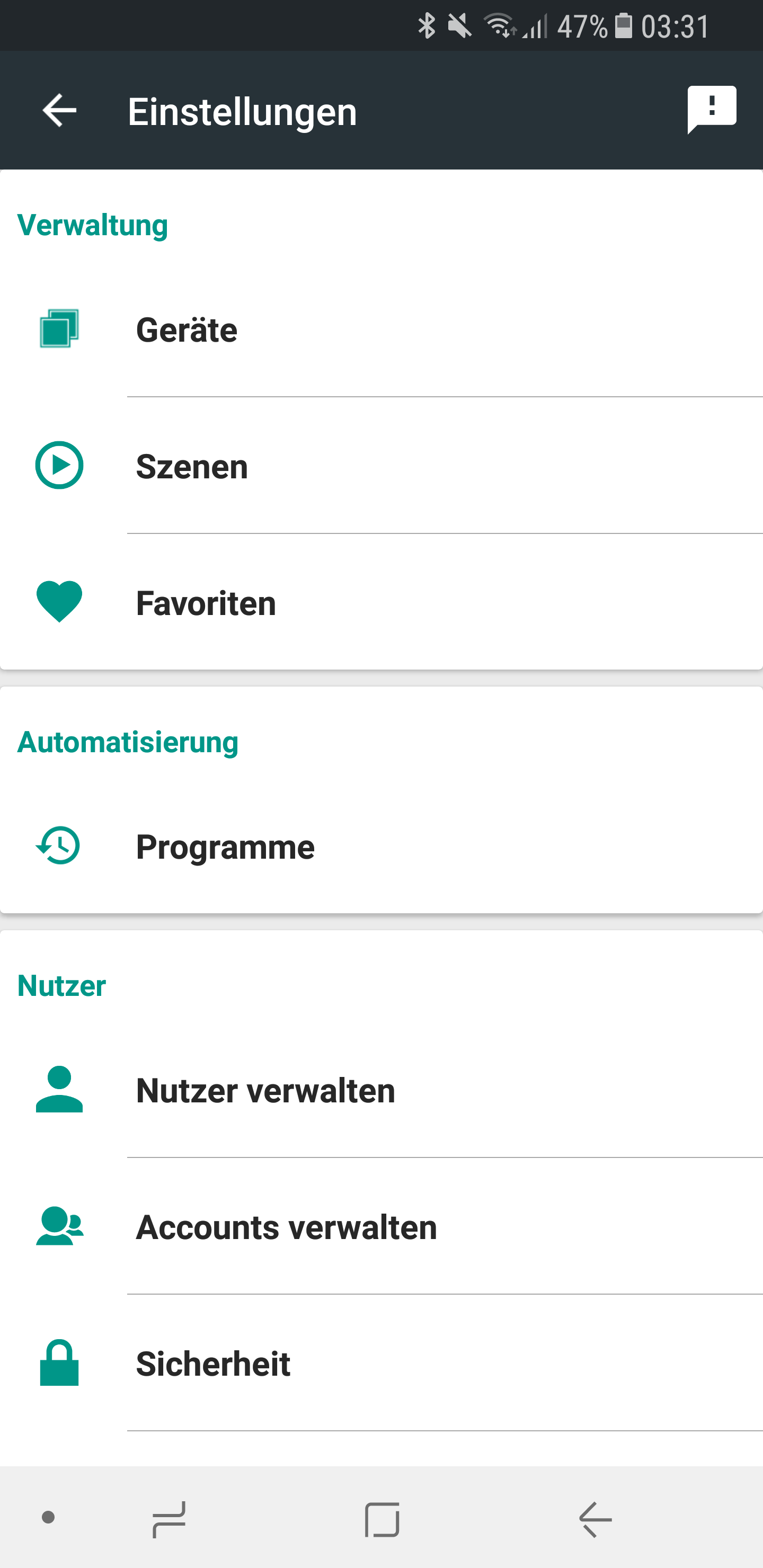Open Geräte settings
The image size is (763, 1568).
tap(381, 330)
